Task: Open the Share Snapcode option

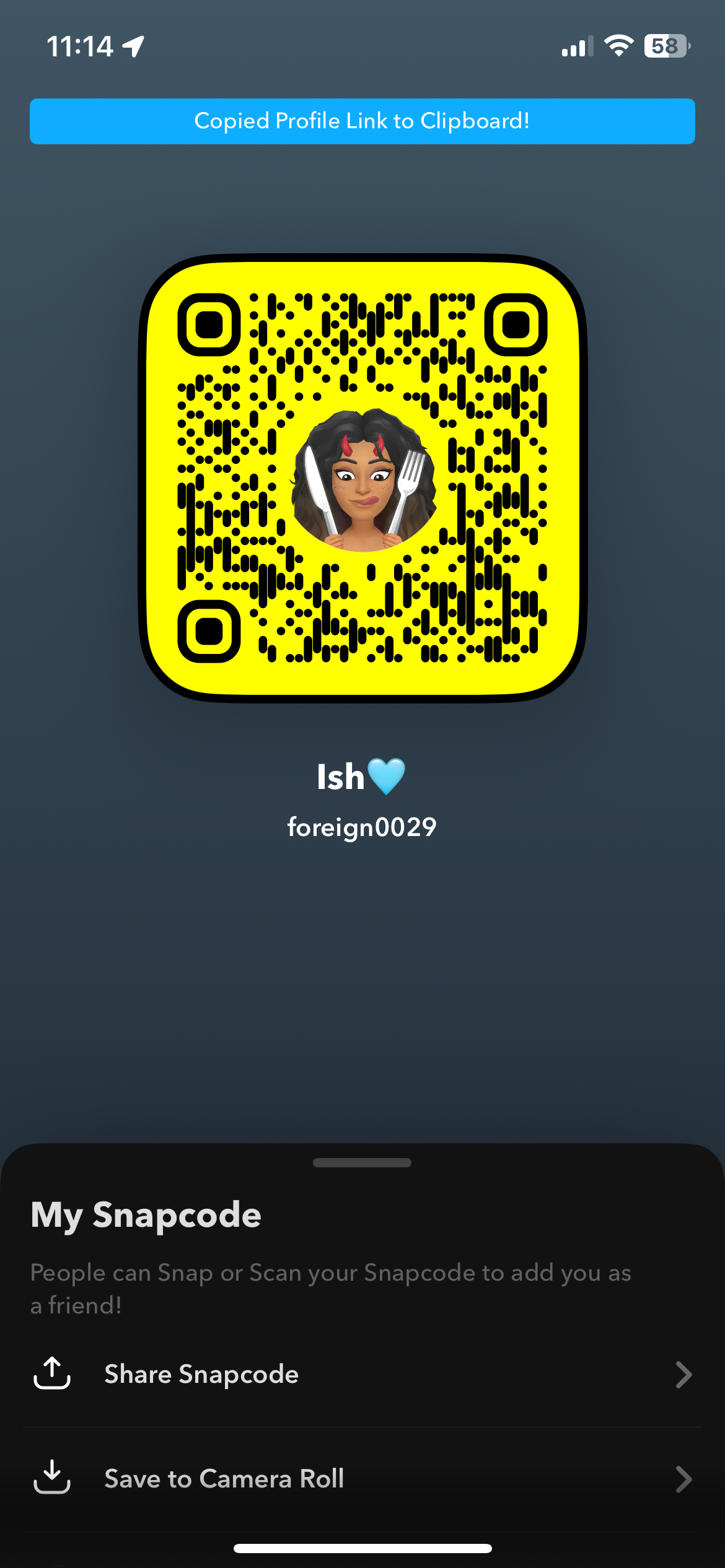Action: tap(362, 1375)
